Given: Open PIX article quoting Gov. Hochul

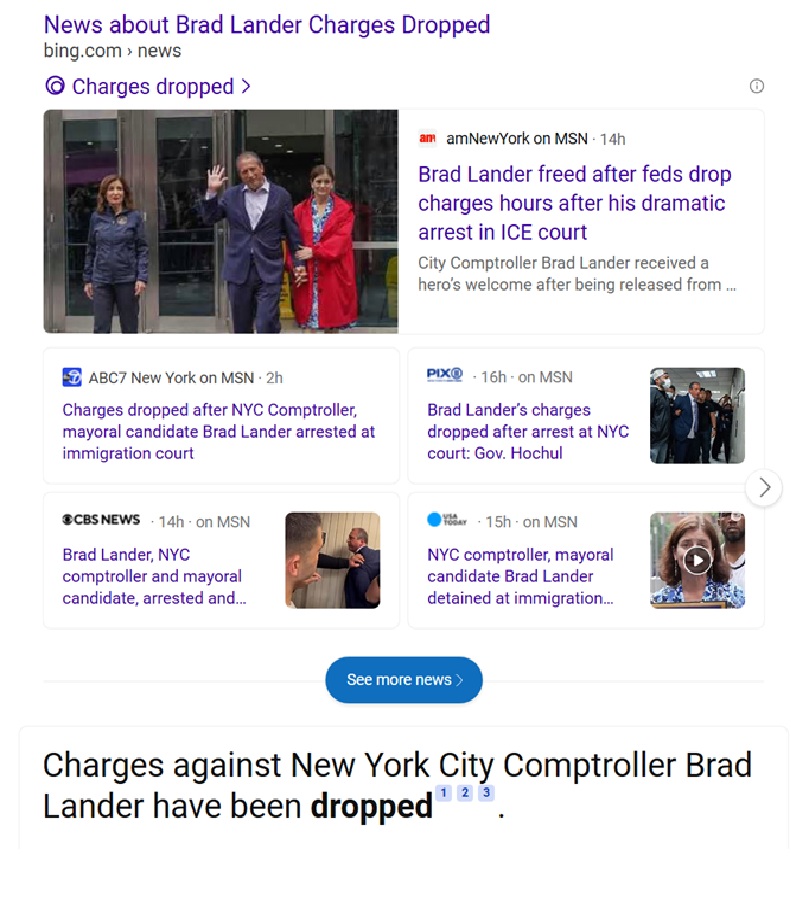Looking at the screenshot, I should [x=528, y=431].
